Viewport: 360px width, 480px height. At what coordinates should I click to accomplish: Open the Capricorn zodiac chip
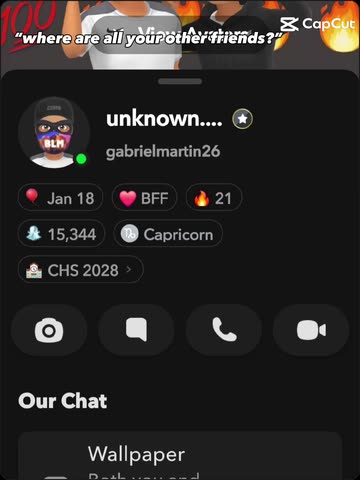pos(168,234)
